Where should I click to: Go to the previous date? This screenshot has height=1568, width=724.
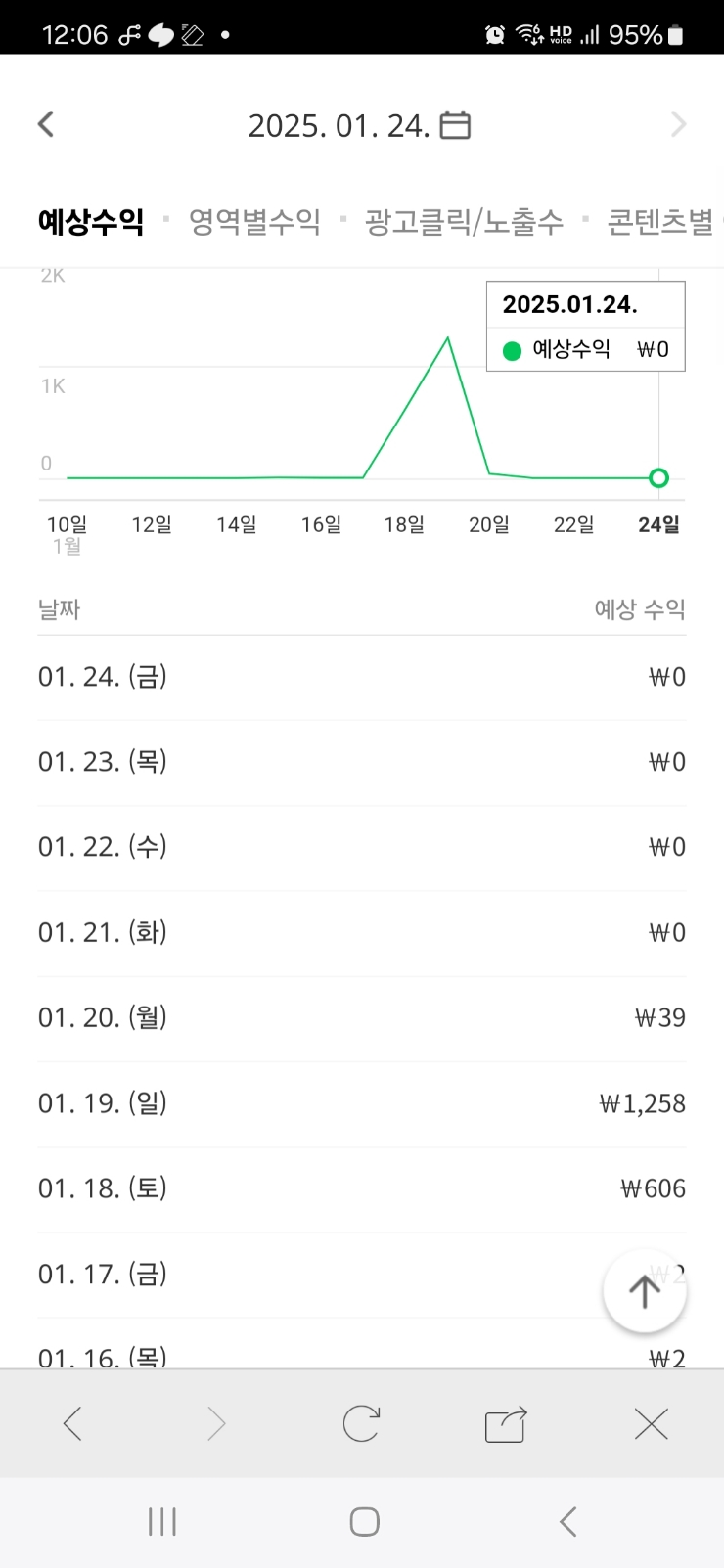pyautogui.click(x=46, y=124)
